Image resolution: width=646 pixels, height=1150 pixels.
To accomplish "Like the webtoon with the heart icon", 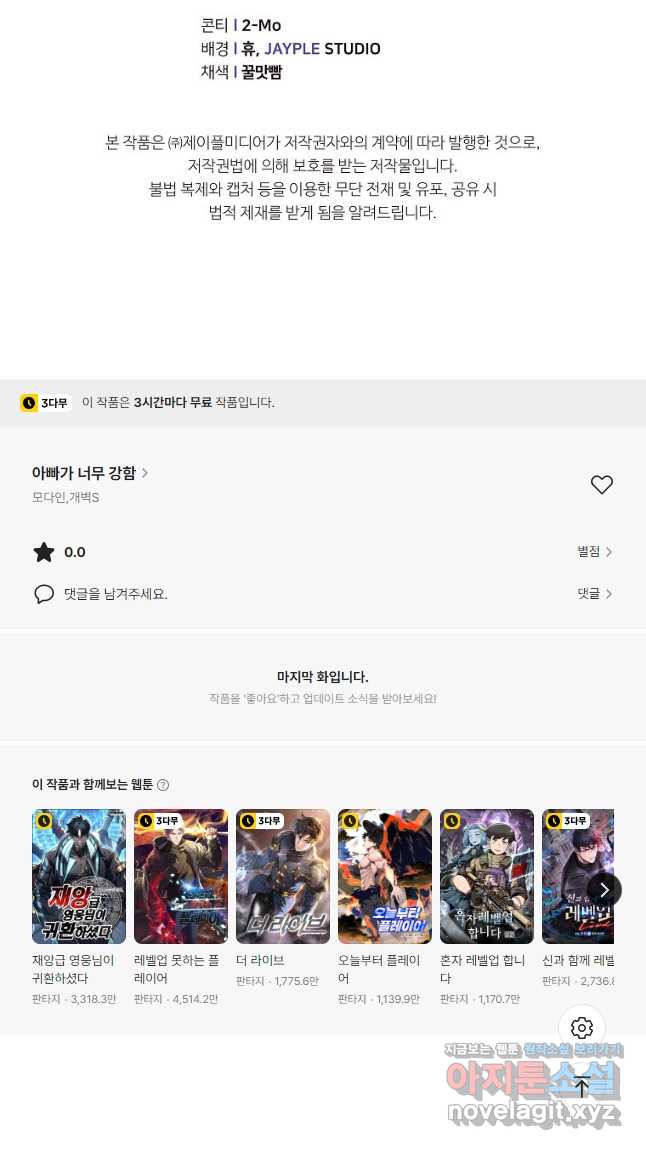I will point(601,485).
